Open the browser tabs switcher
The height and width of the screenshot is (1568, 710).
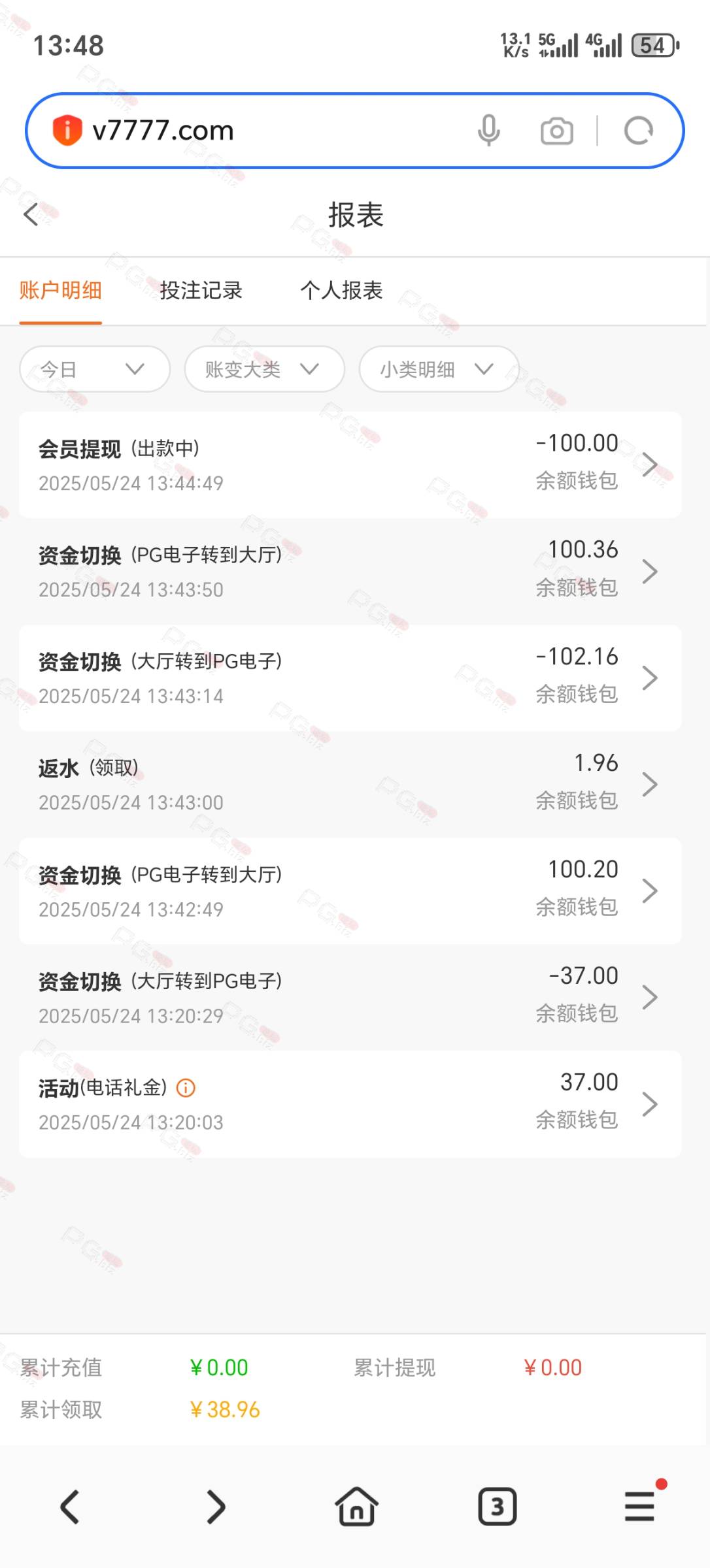click(498, 1507)
